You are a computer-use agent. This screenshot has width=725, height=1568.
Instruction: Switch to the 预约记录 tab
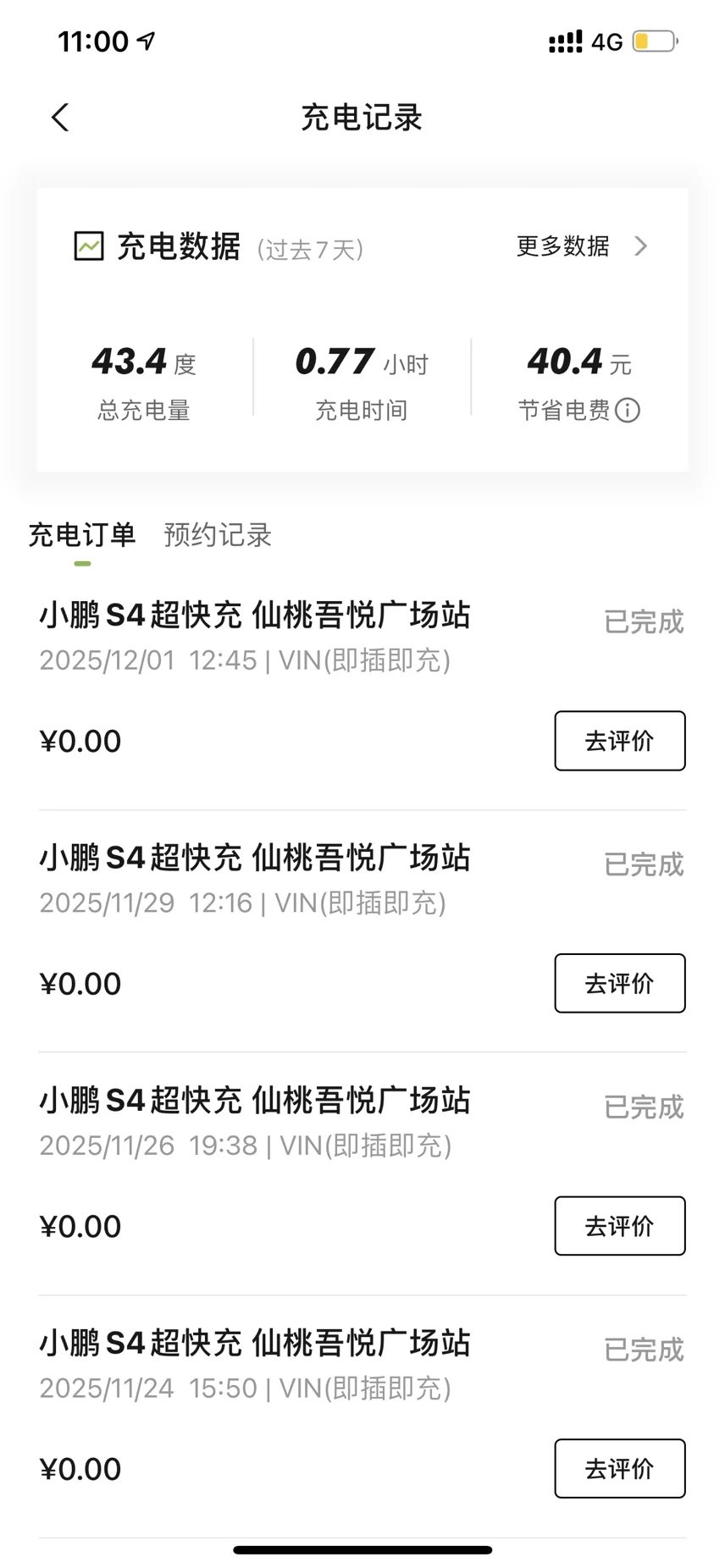(218, 535)
